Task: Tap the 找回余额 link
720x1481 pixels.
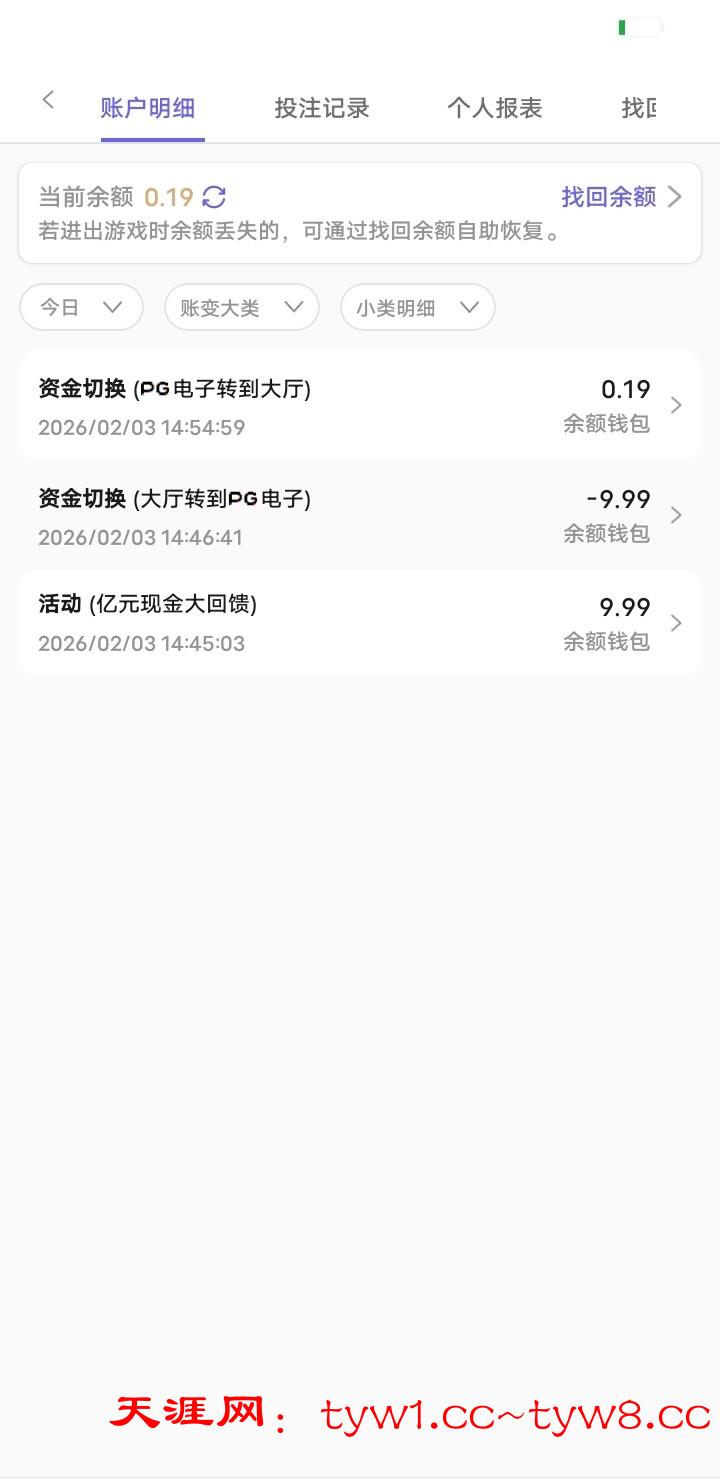Action: pyautogui.click(x=620, y=197)
